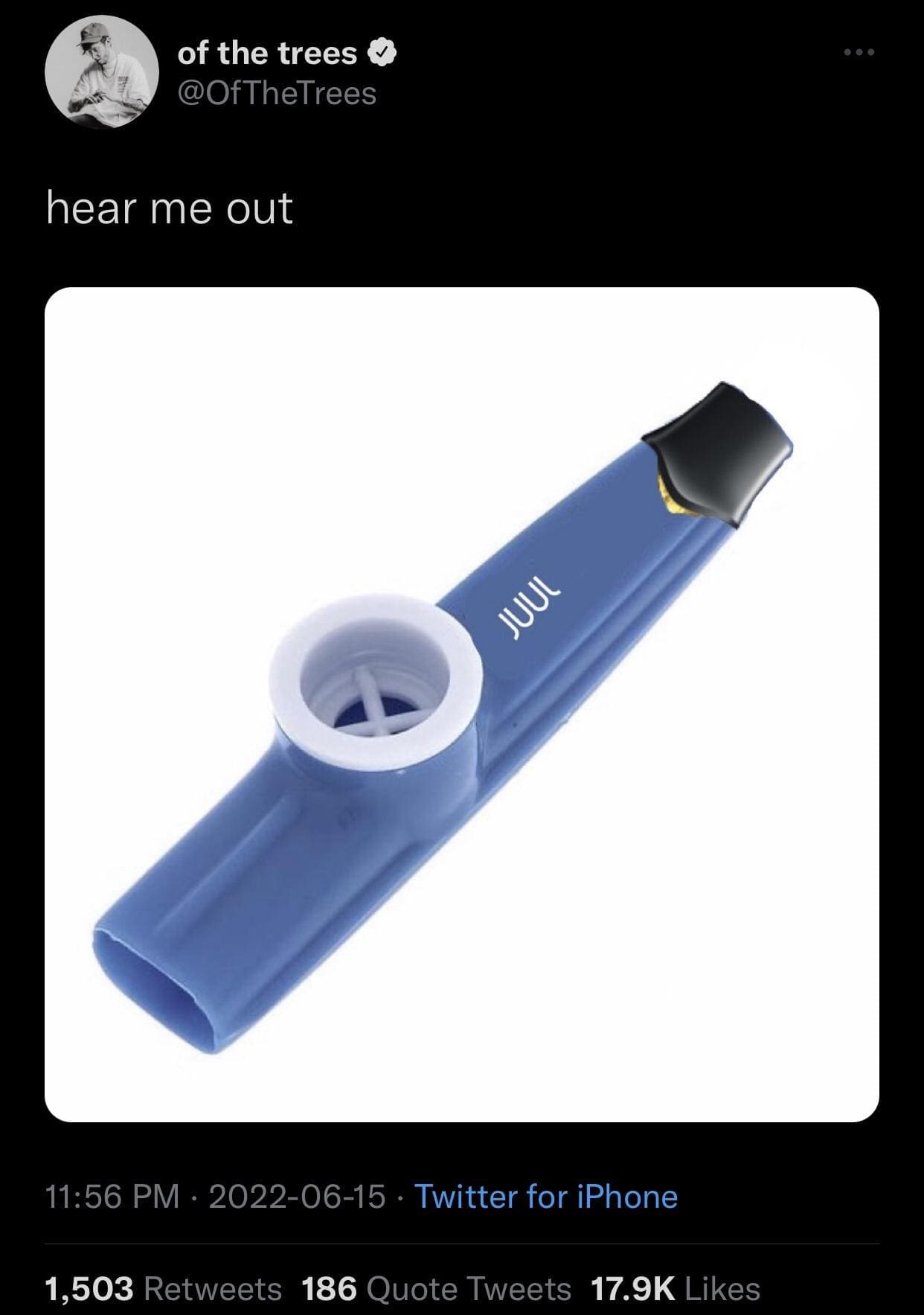The width and height of the screenshot is (924, 1315).
Task: View the 186 Quote Tweets
Action: pyautogui.click(x=437, y=1289)
